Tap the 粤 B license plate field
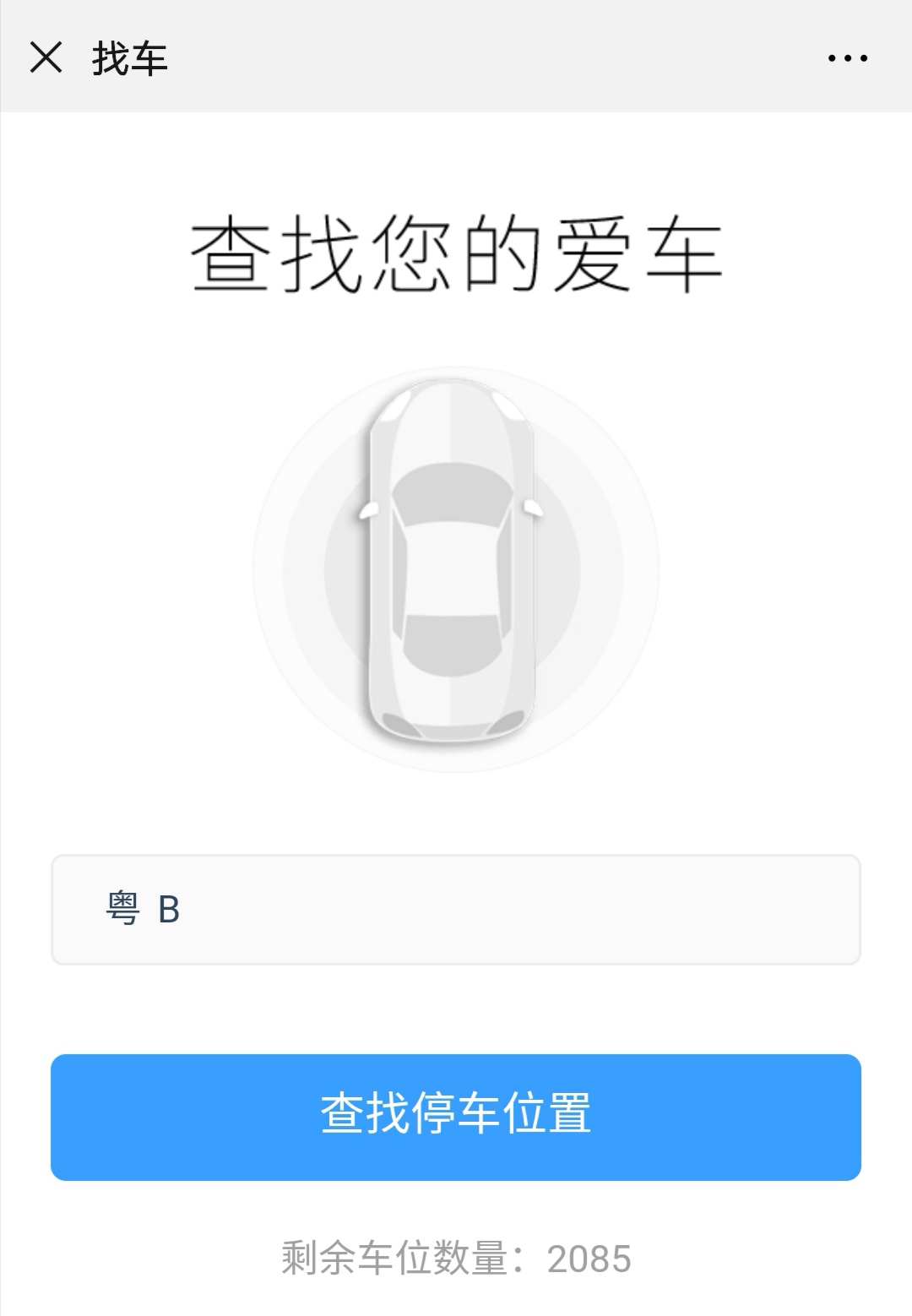912x1316 pixels. pyautogui.click(x=456, y=910)
